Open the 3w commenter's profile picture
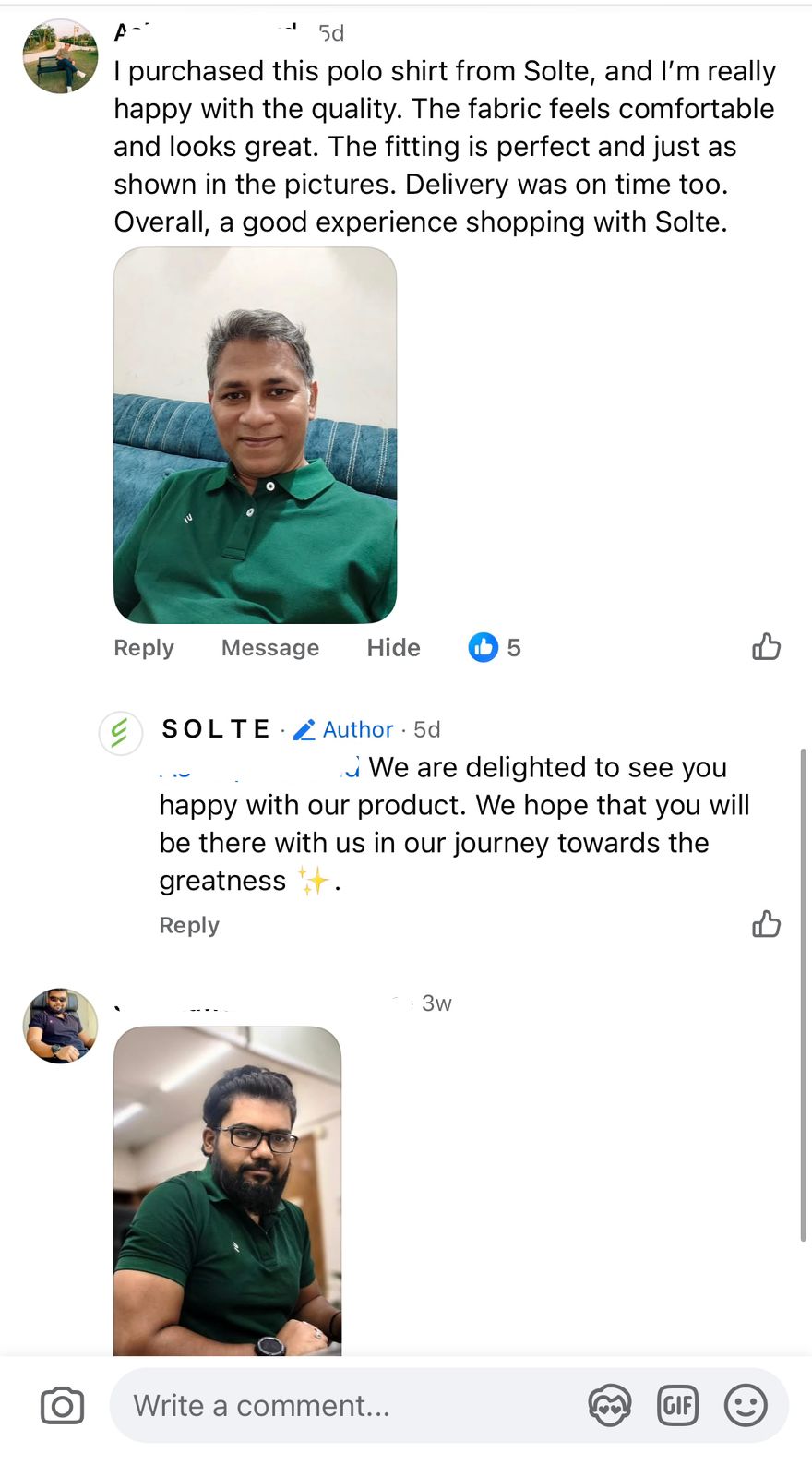This screenshot has height=1477, width=812. (x=60, y=1026)
